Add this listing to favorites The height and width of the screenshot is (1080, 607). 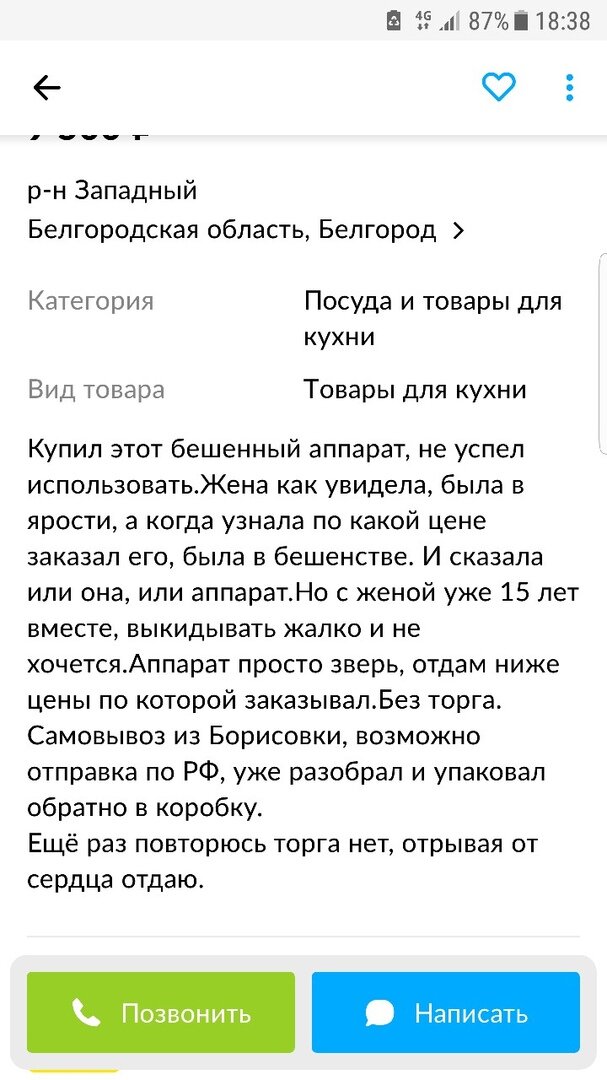(x=498, y=87)
